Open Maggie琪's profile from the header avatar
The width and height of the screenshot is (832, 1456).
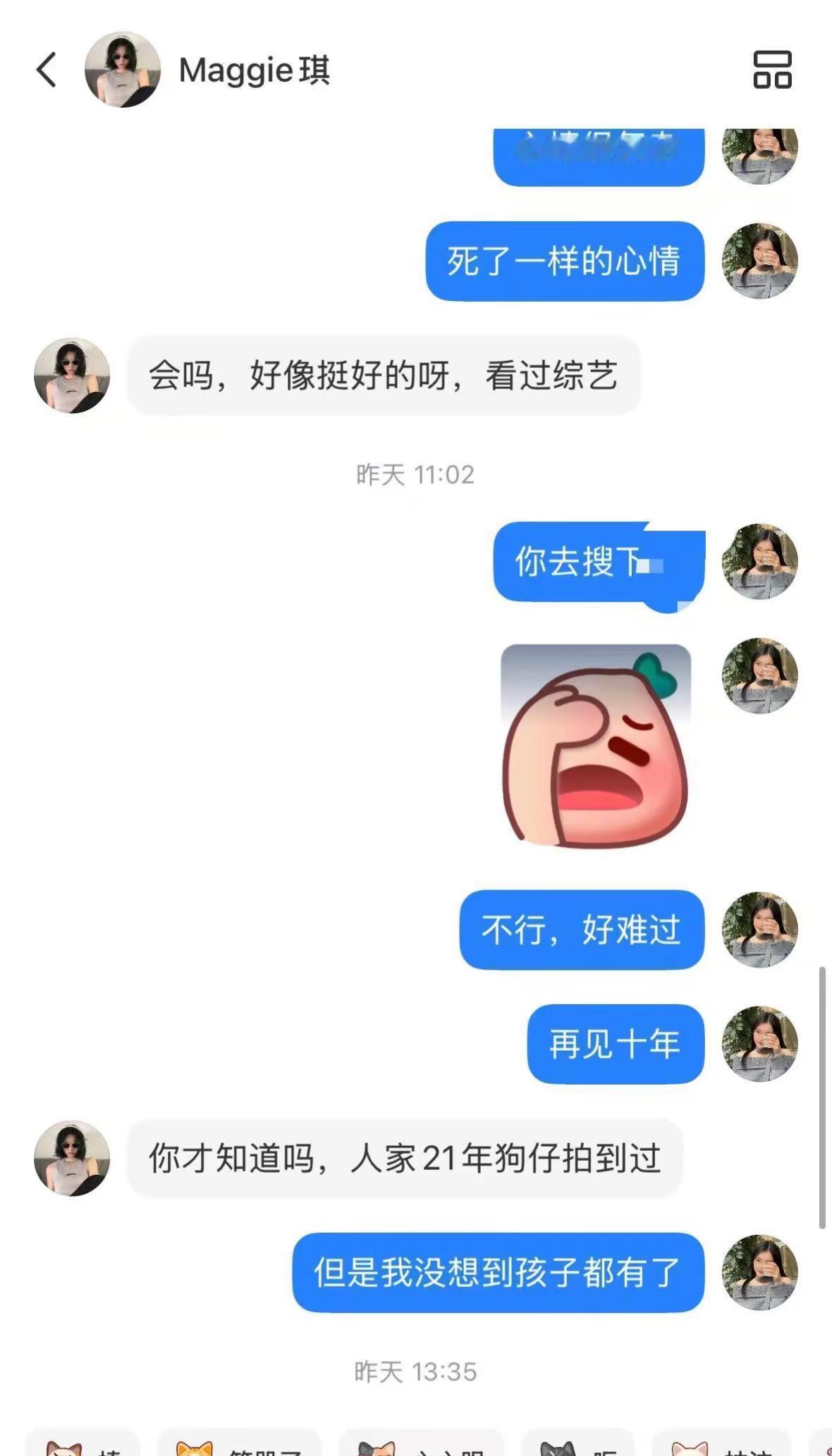pyautogui.click(x=122, y=70)
